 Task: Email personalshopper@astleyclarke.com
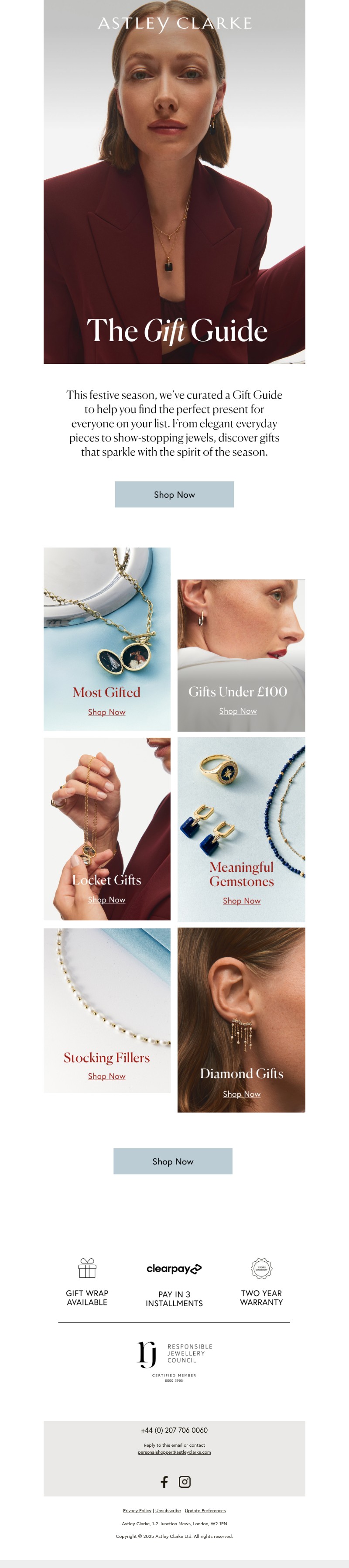pyautogui.click(x=174, y=1452)
